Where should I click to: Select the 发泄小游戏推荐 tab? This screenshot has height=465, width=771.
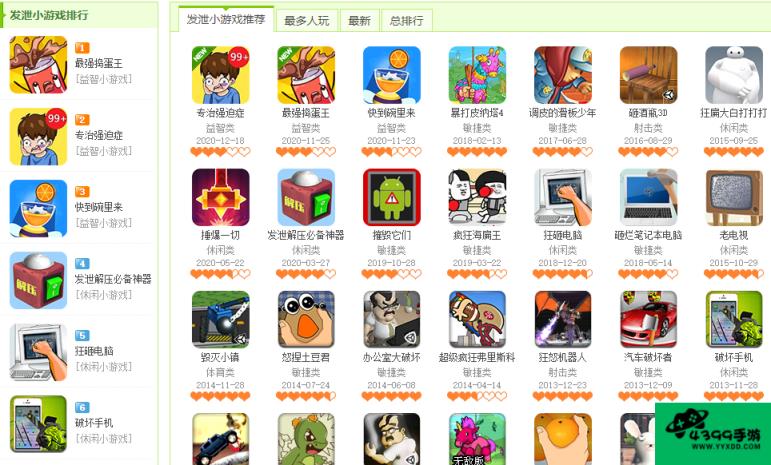pyautogui.click(x=226, y=19)
